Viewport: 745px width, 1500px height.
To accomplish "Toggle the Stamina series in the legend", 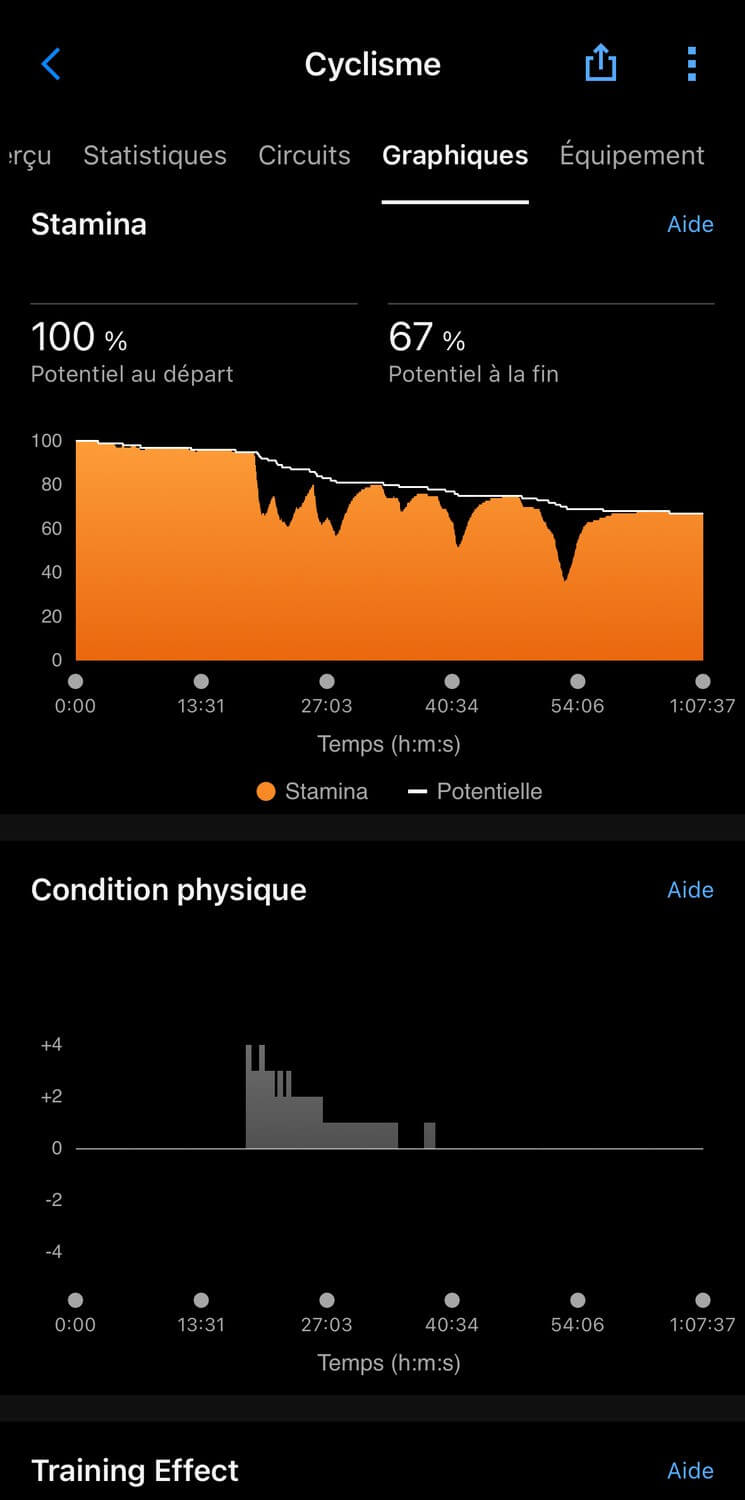I will 311,792.
